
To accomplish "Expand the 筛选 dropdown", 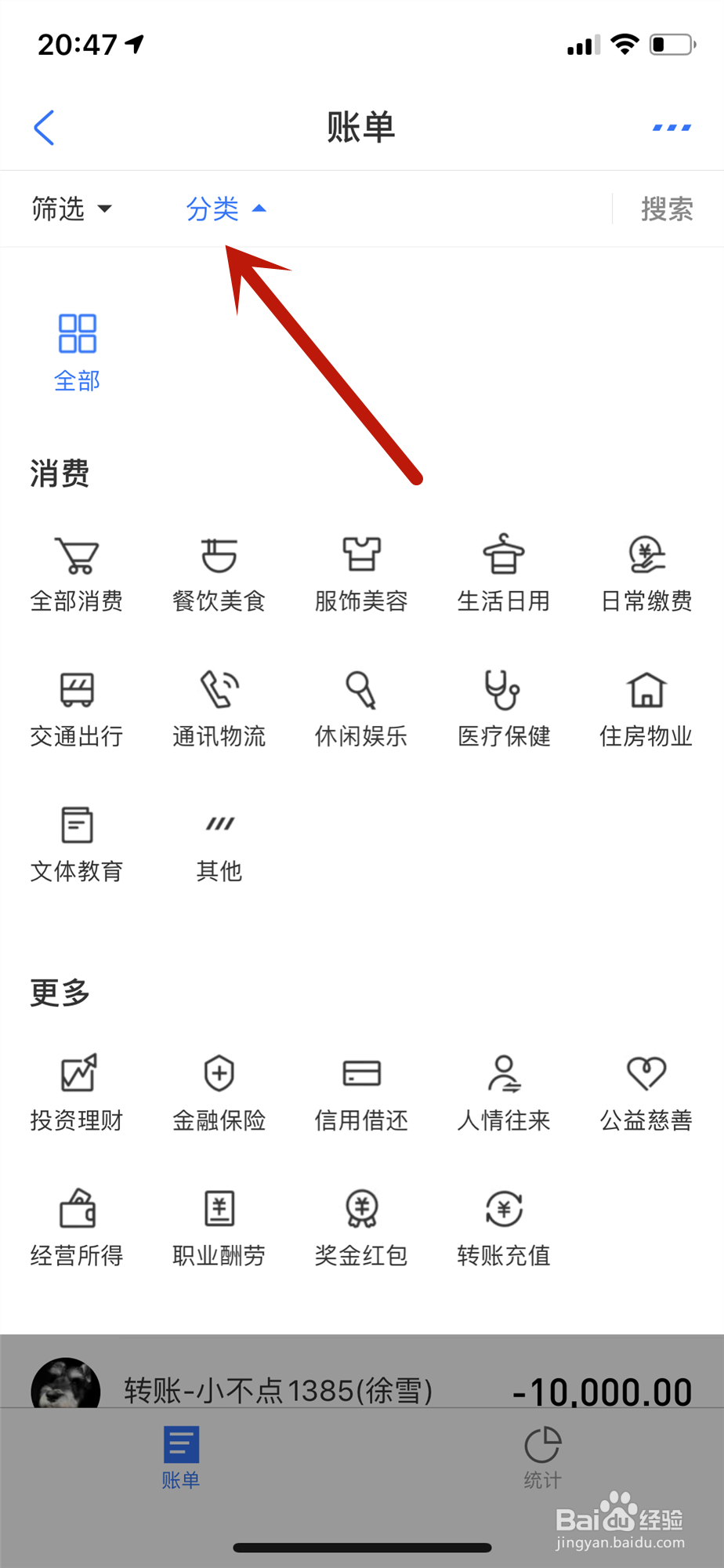I will click(x=71, y=209).
